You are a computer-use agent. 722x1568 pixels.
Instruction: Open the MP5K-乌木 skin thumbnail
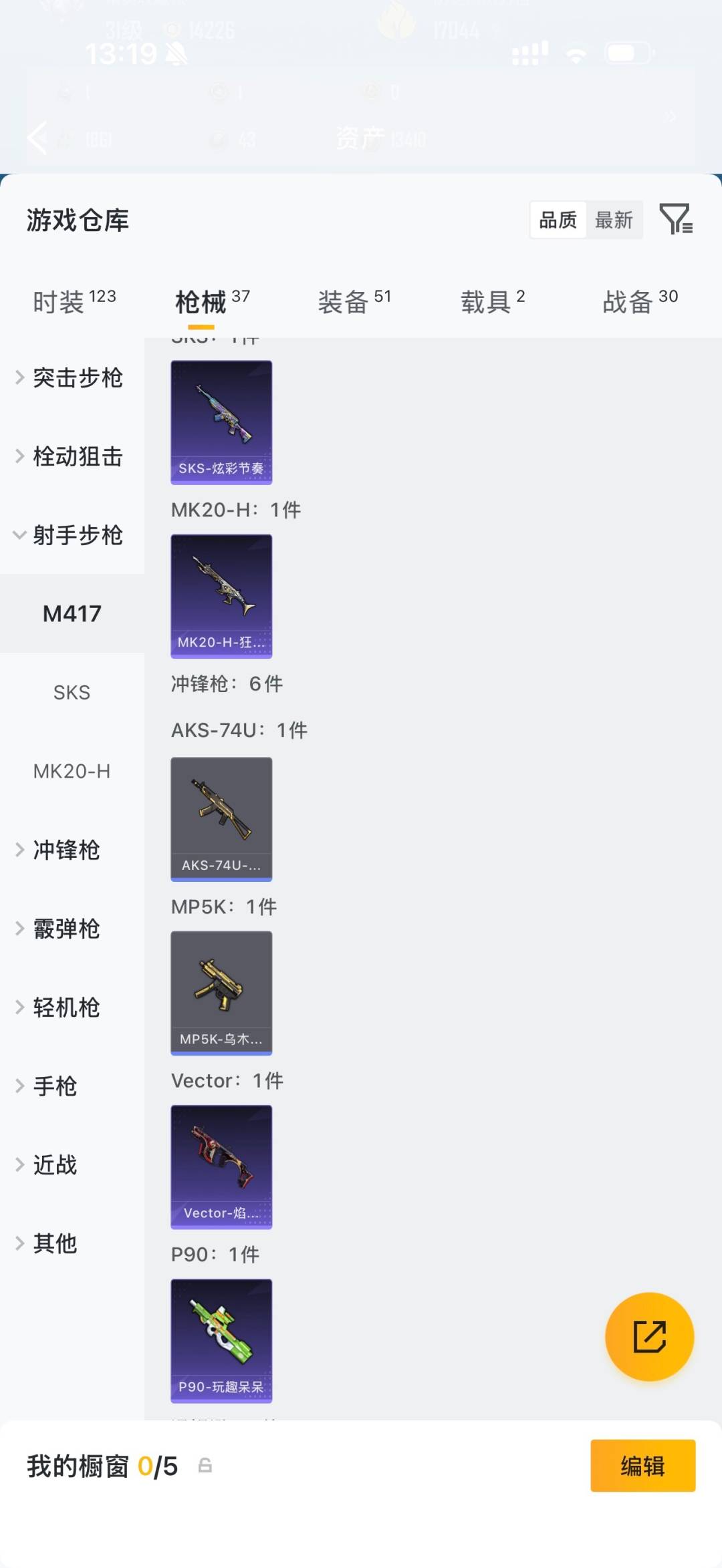(221, 993)
